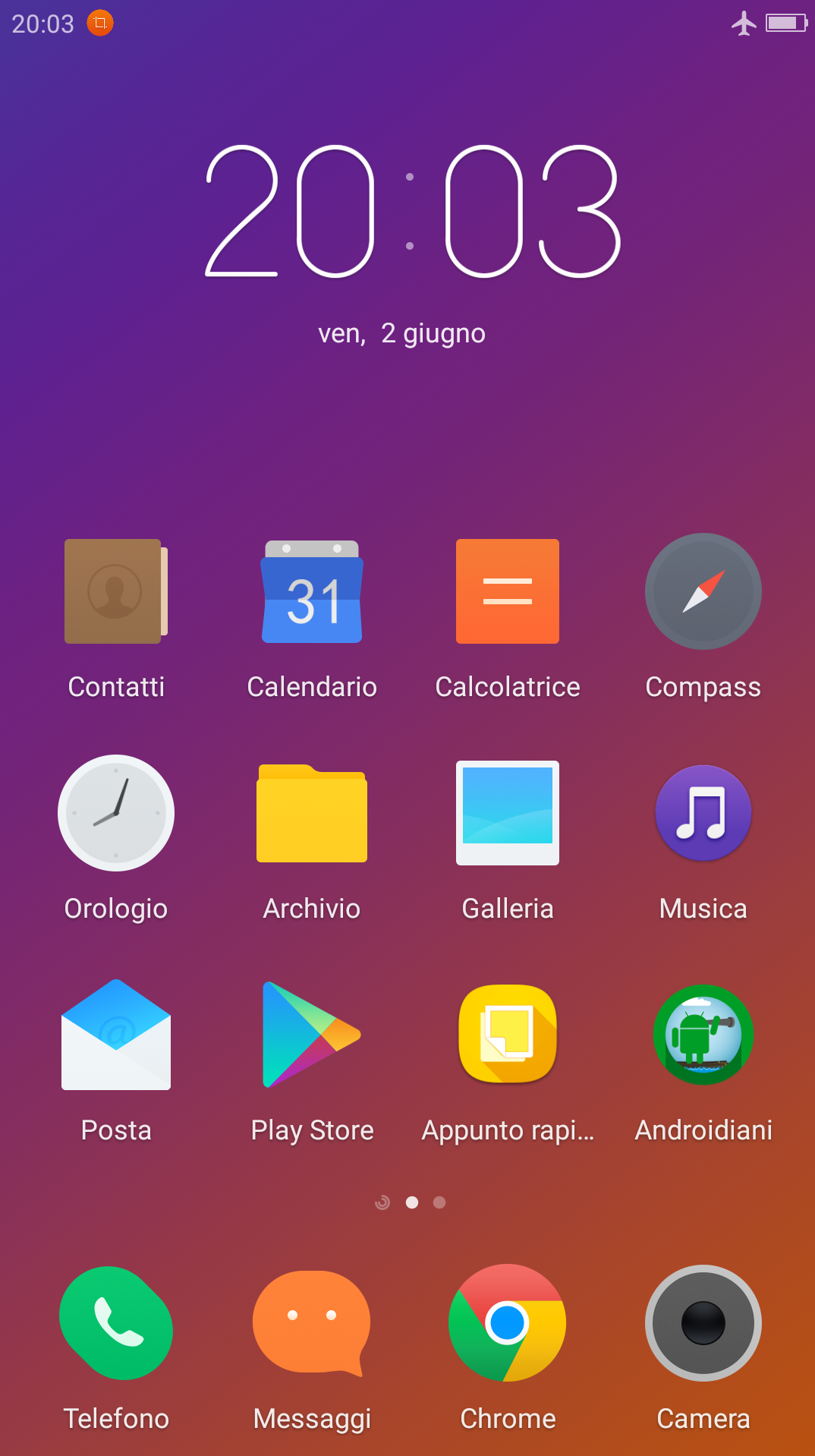This screenshot has width=815, height=1456.
Task: Tap the last page indicator dot
Action: (x=439, y=1202)
